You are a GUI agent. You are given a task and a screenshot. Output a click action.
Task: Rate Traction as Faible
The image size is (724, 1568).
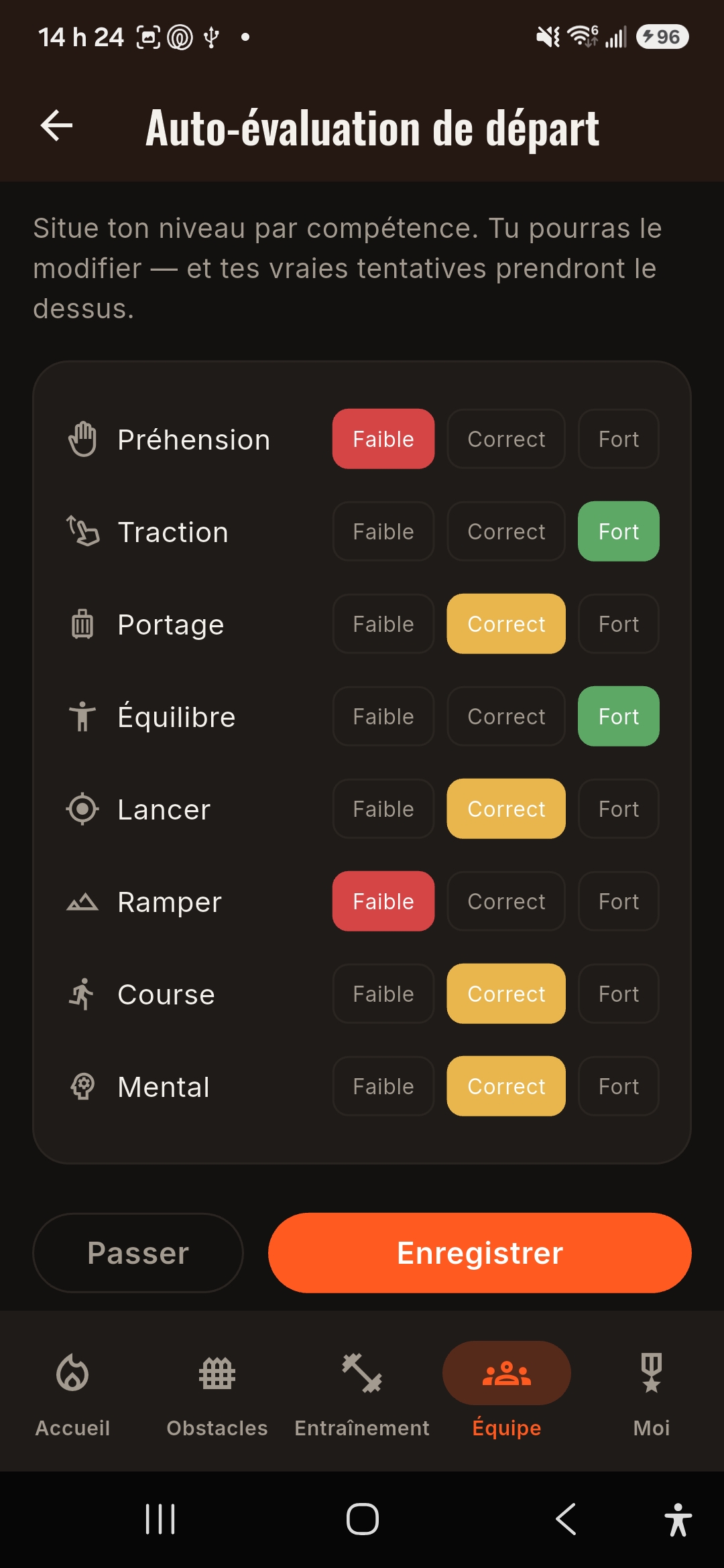tap(383, 531)
